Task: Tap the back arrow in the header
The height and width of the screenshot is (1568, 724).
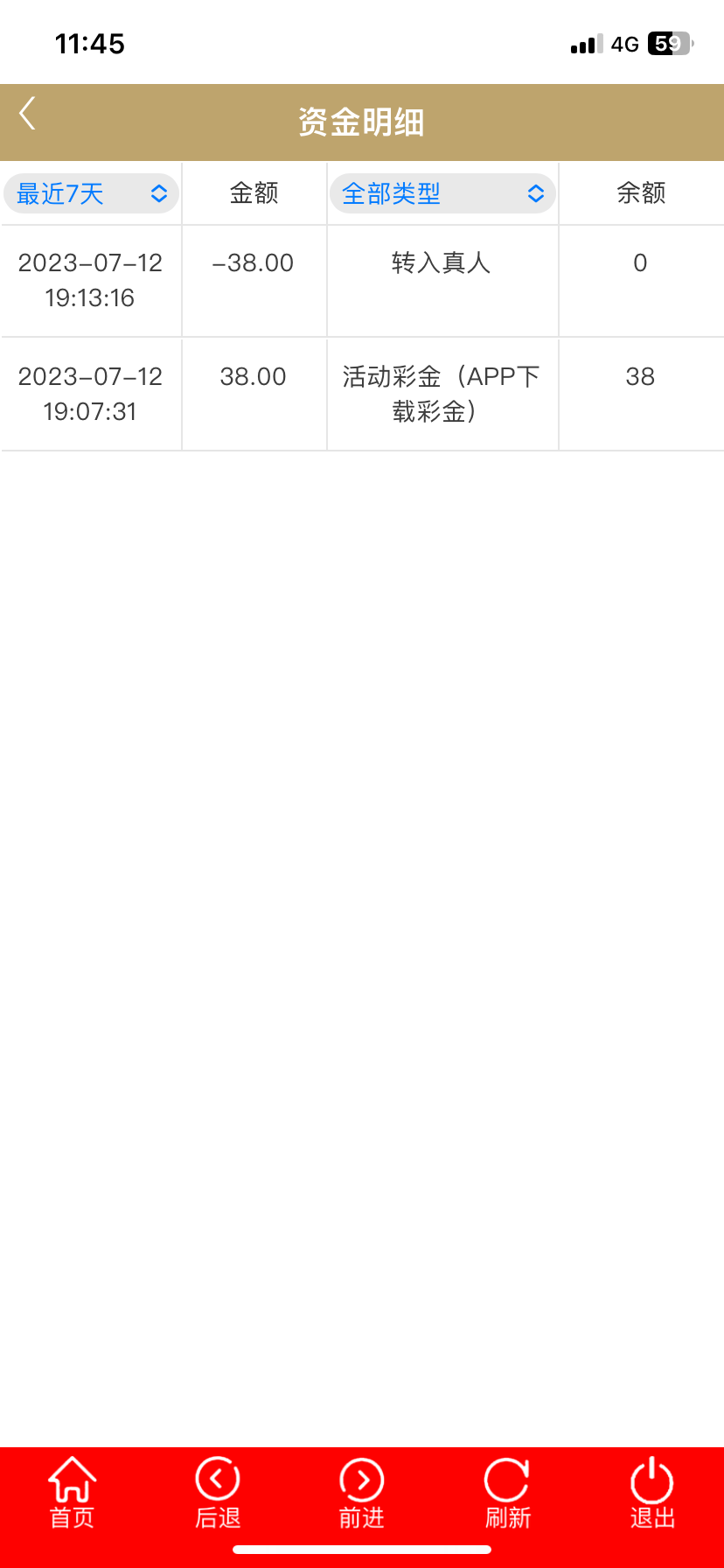Action: click(x=28, y=114)
